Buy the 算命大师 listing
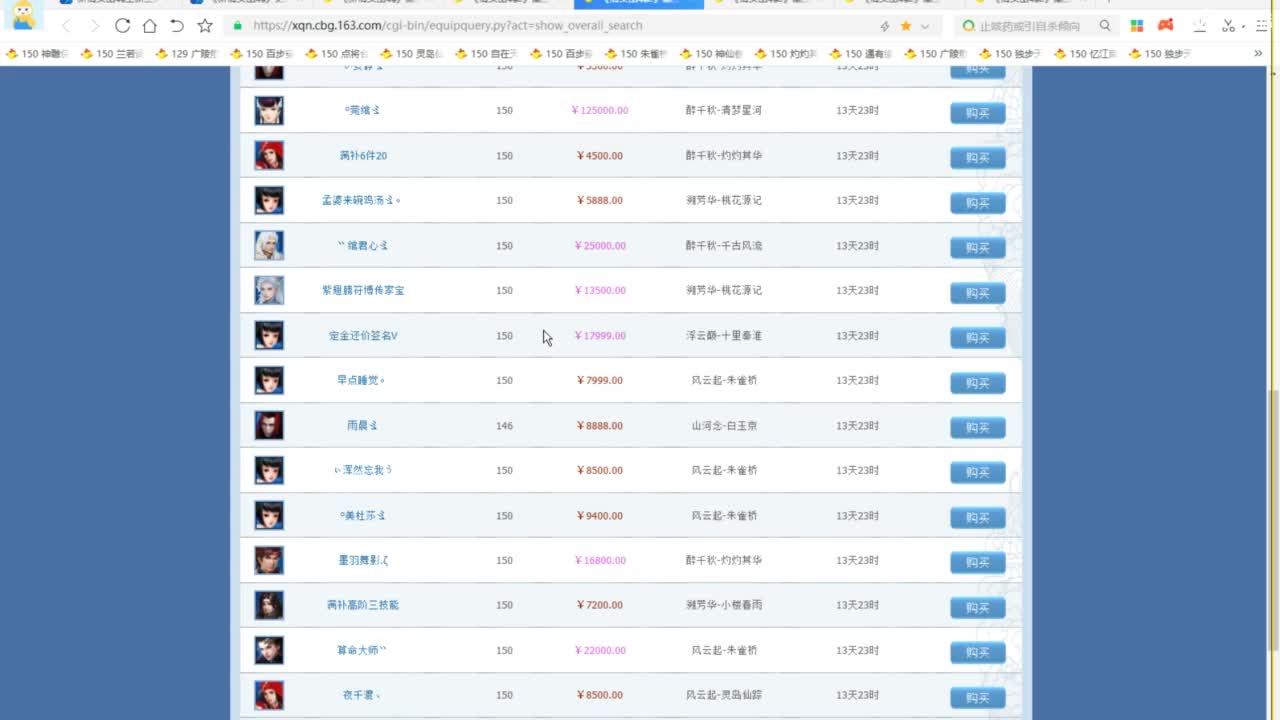The image size is (1280, 720). 977,652
